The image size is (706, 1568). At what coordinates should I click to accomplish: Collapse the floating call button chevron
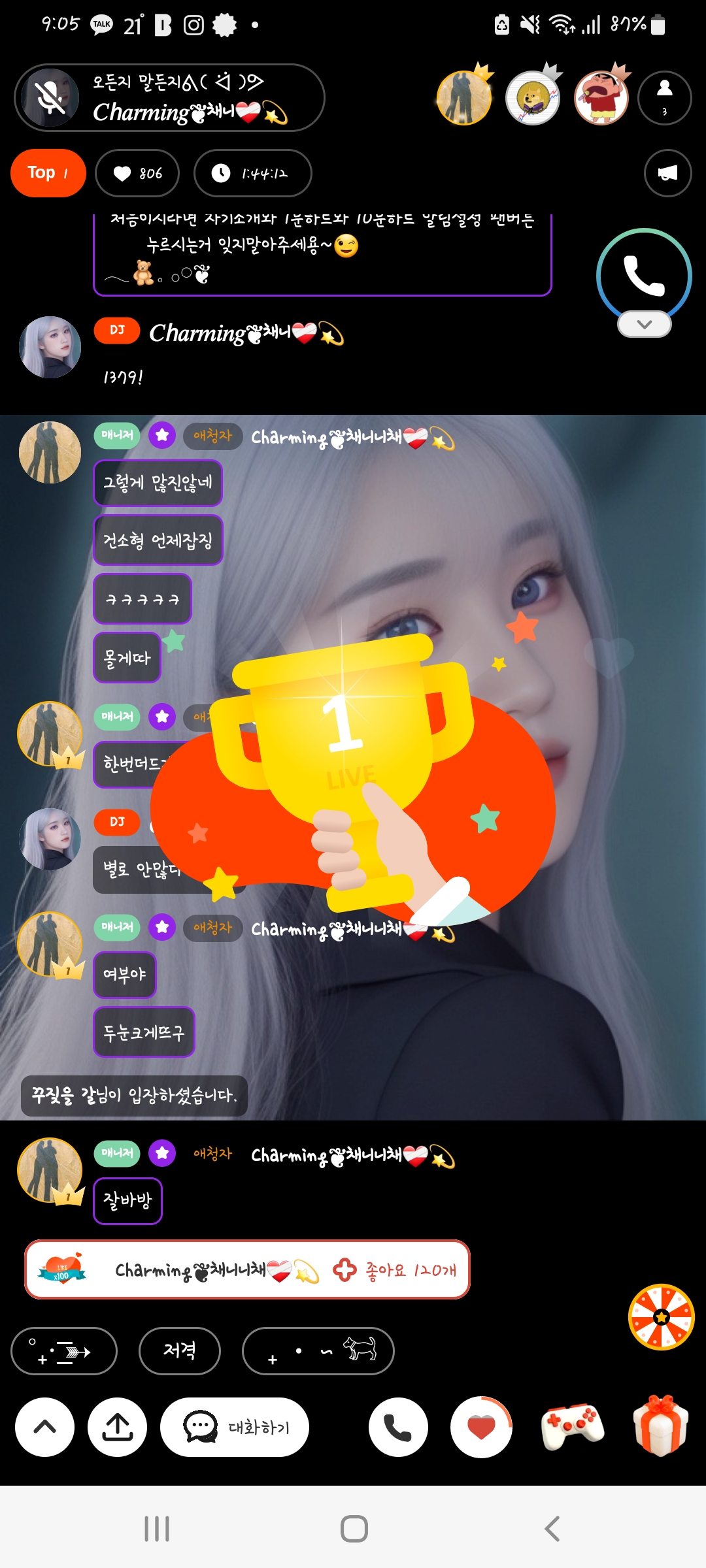tap(644, 325)
